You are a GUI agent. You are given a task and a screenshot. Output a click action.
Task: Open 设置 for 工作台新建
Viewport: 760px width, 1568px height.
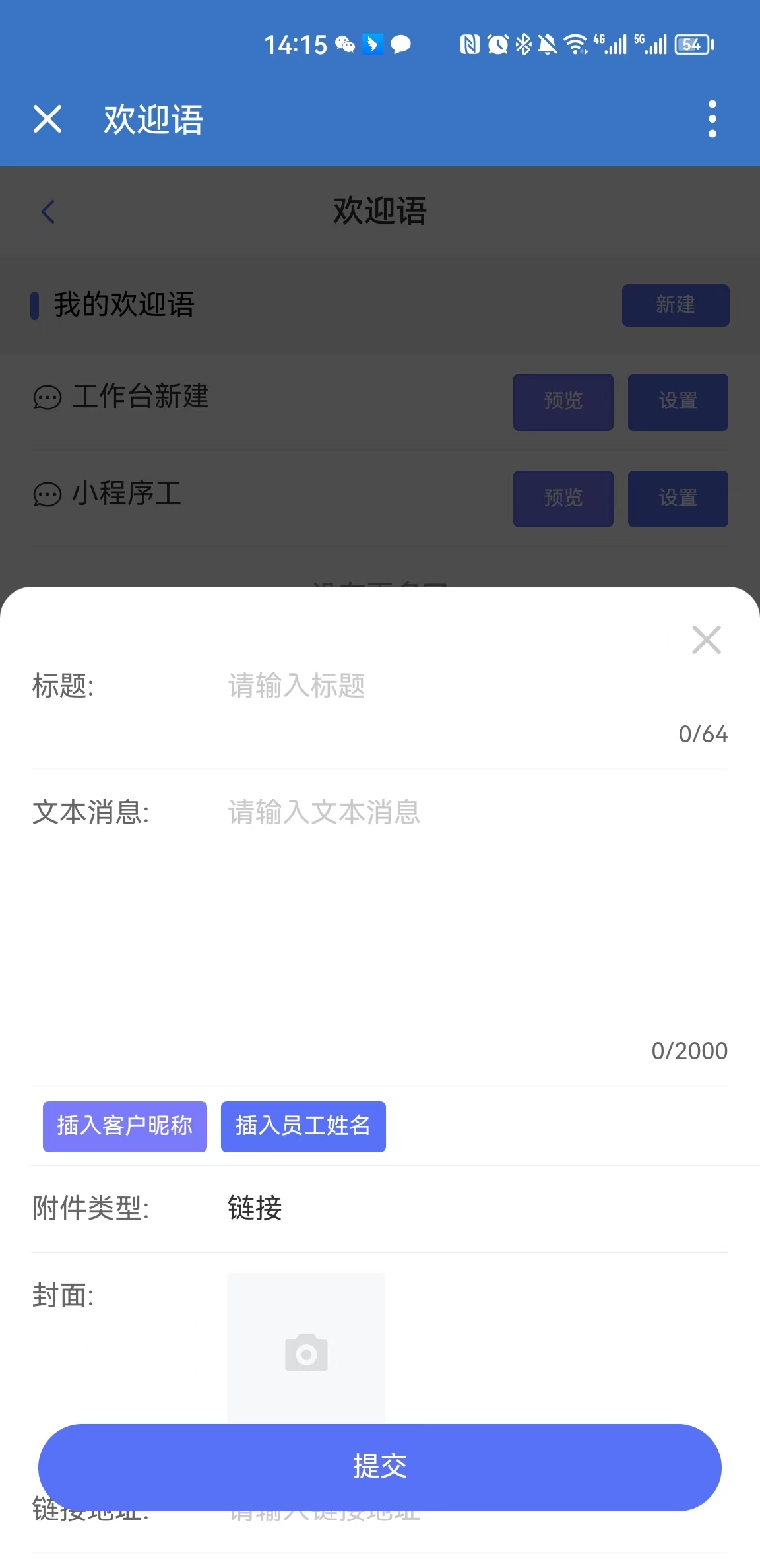tap(678, 401)
